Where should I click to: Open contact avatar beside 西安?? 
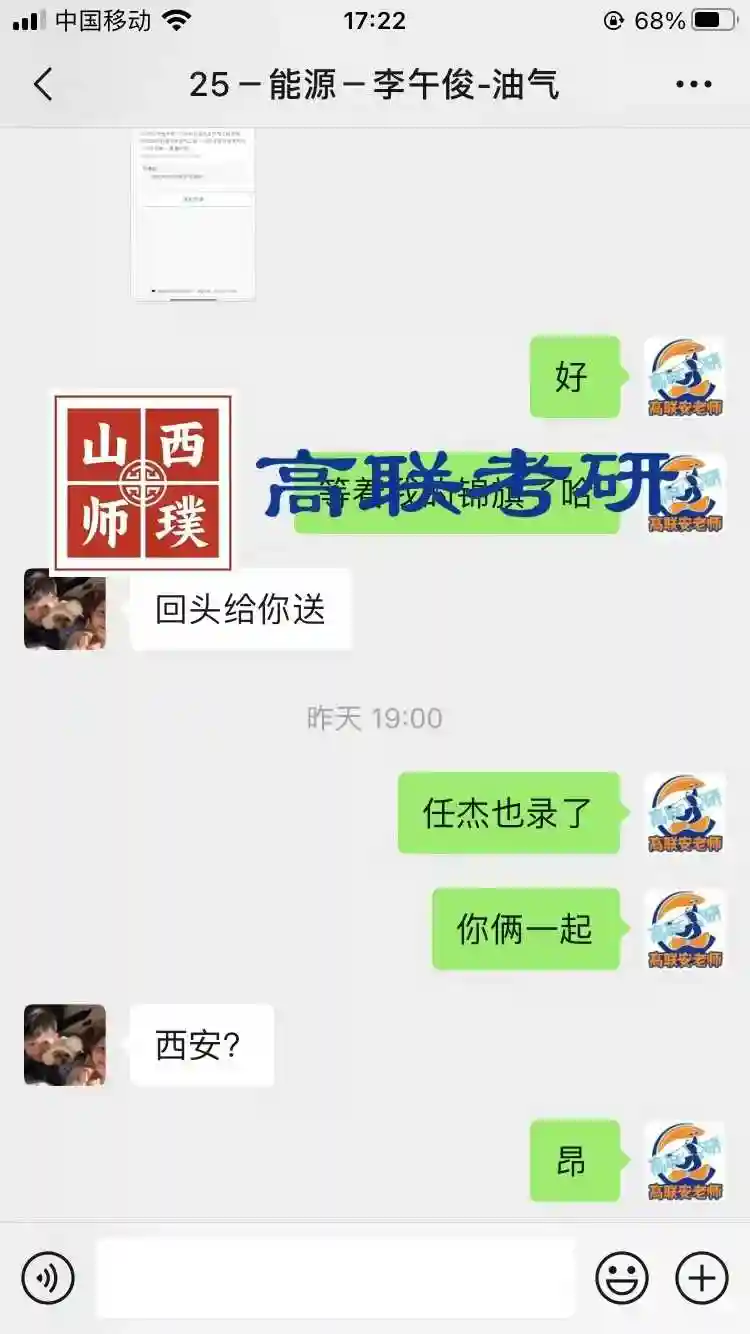tap(65, 1045)
